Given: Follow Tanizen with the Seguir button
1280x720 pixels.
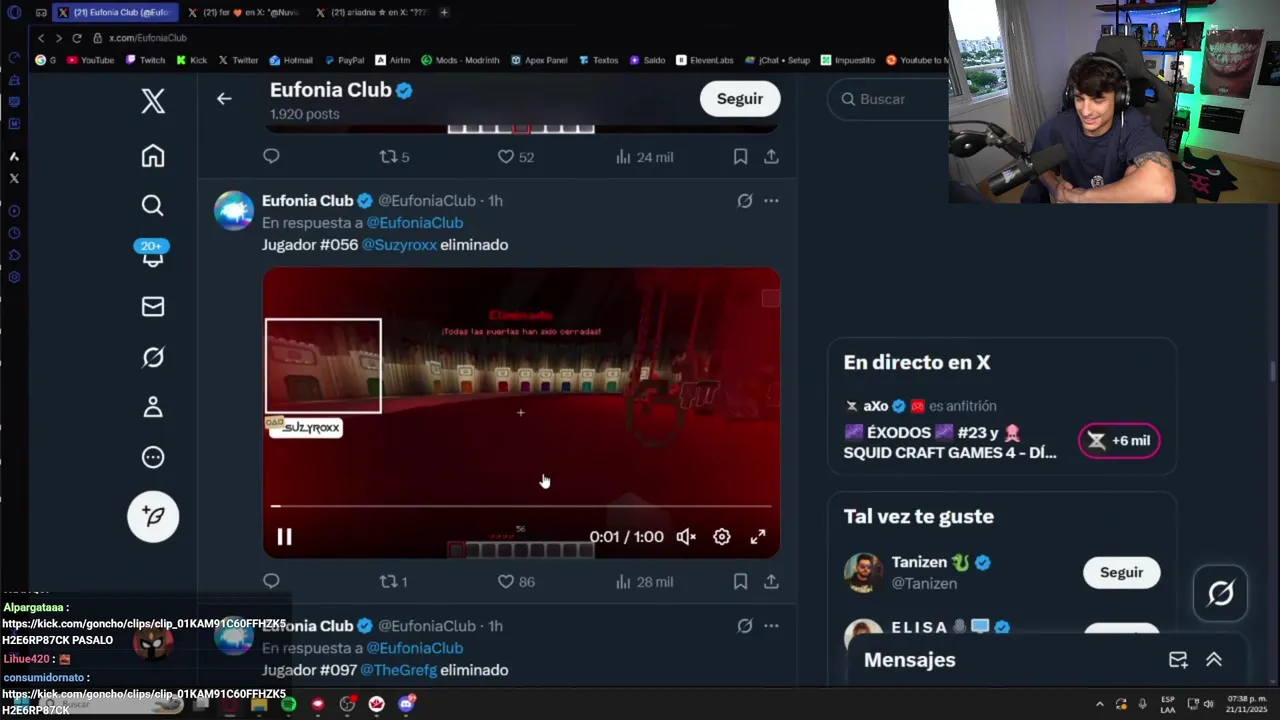Looking at the screenshot, I should click(1121, 572).
